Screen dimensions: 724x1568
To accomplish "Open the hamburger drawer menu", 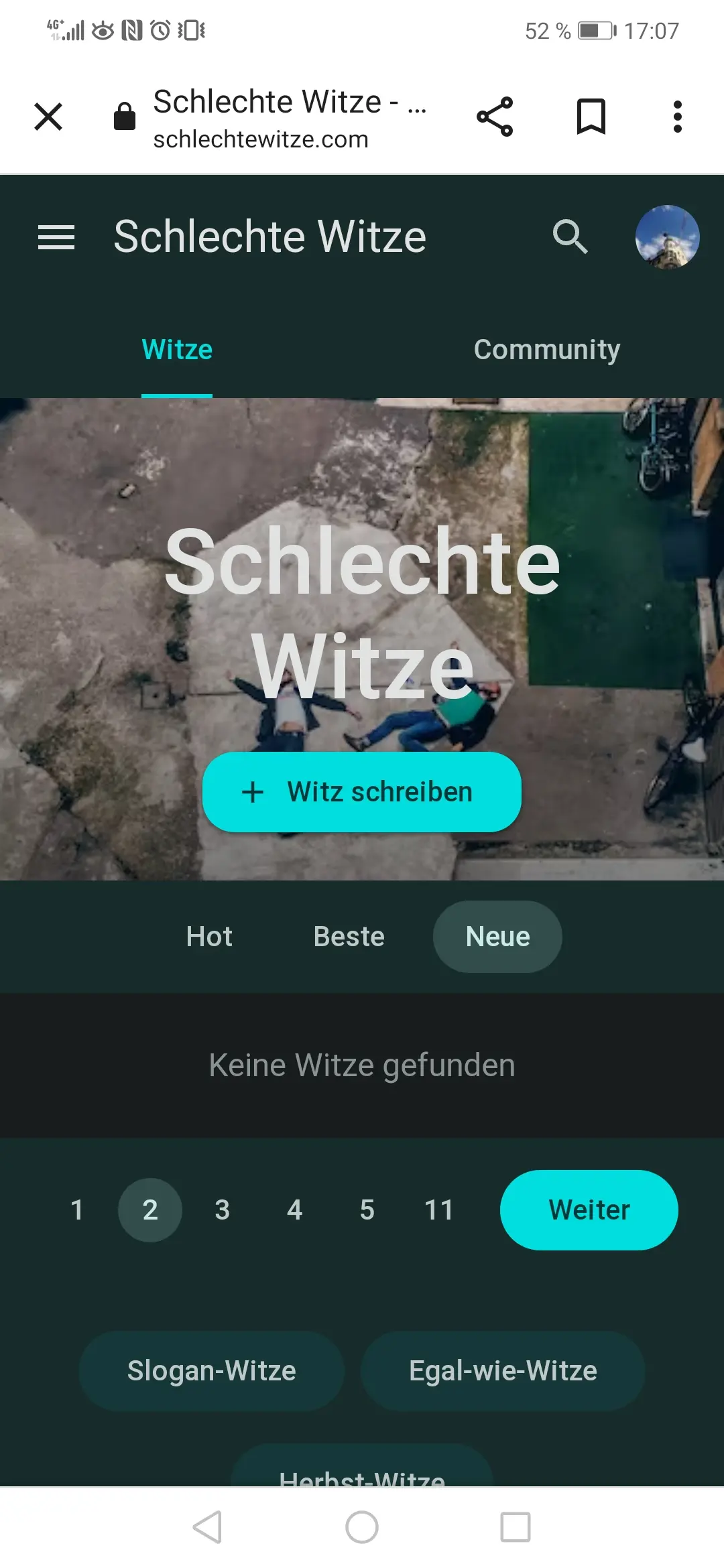I will point(56,237).
